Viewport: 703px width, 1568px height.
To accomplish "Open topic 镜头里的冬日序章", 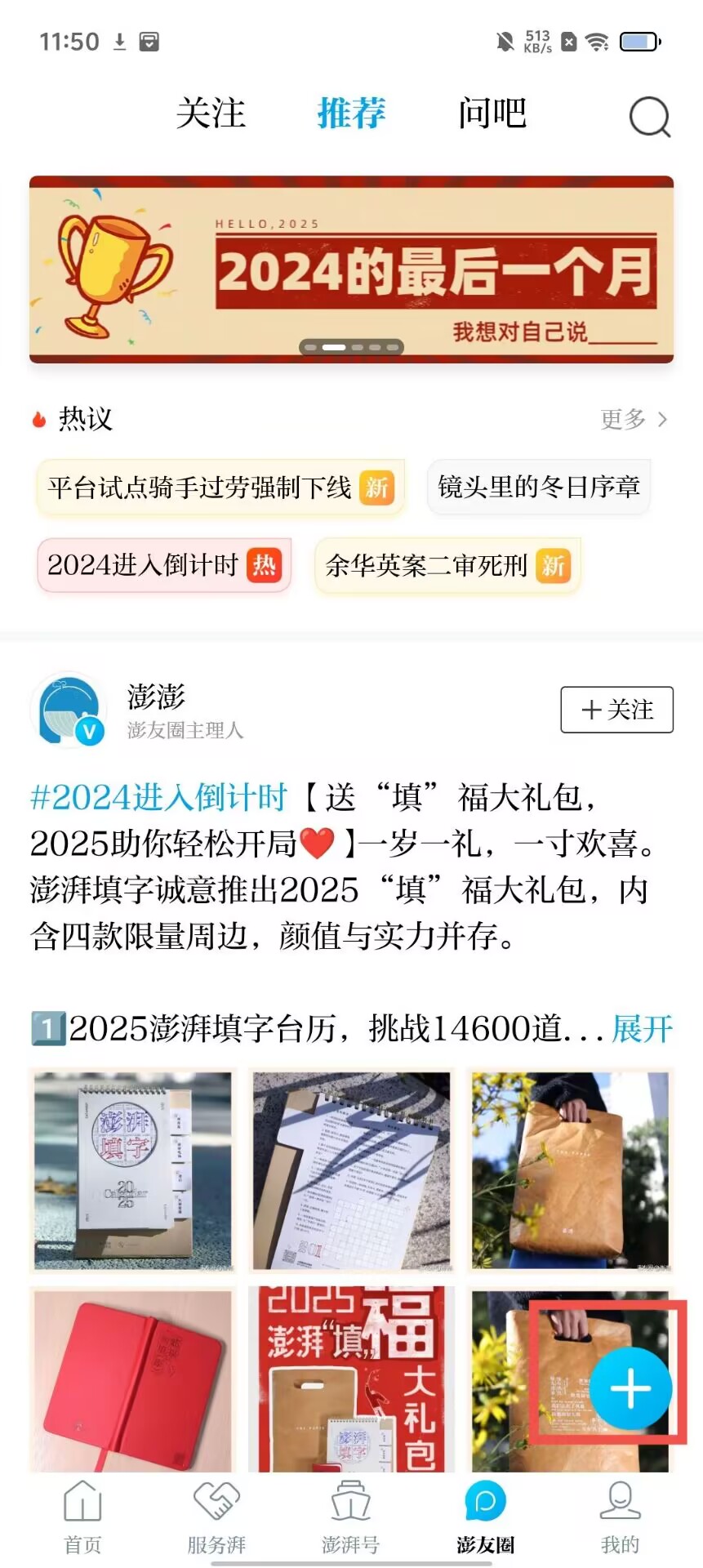I will pos(538,487).
